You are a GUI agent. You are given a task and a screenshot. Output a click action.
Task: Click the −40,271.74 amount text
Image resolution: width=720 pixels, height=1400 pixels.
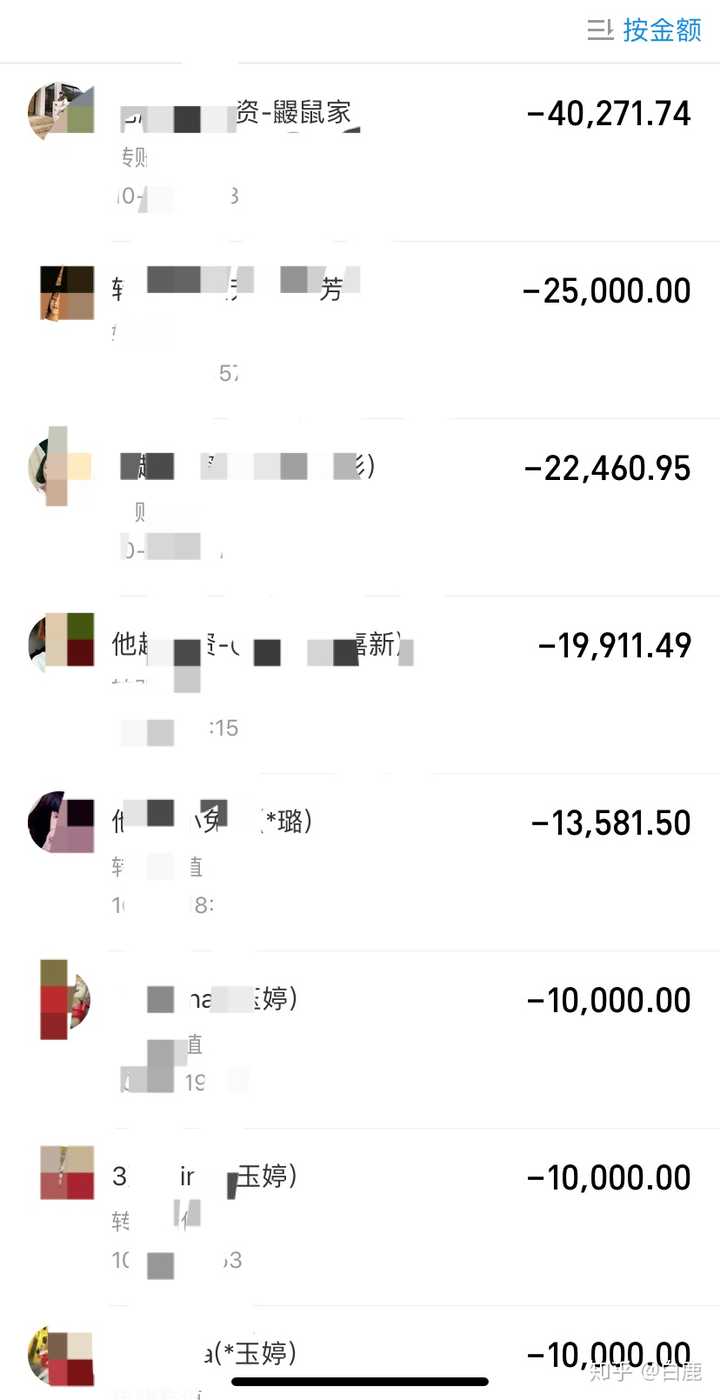coord(609,112)
